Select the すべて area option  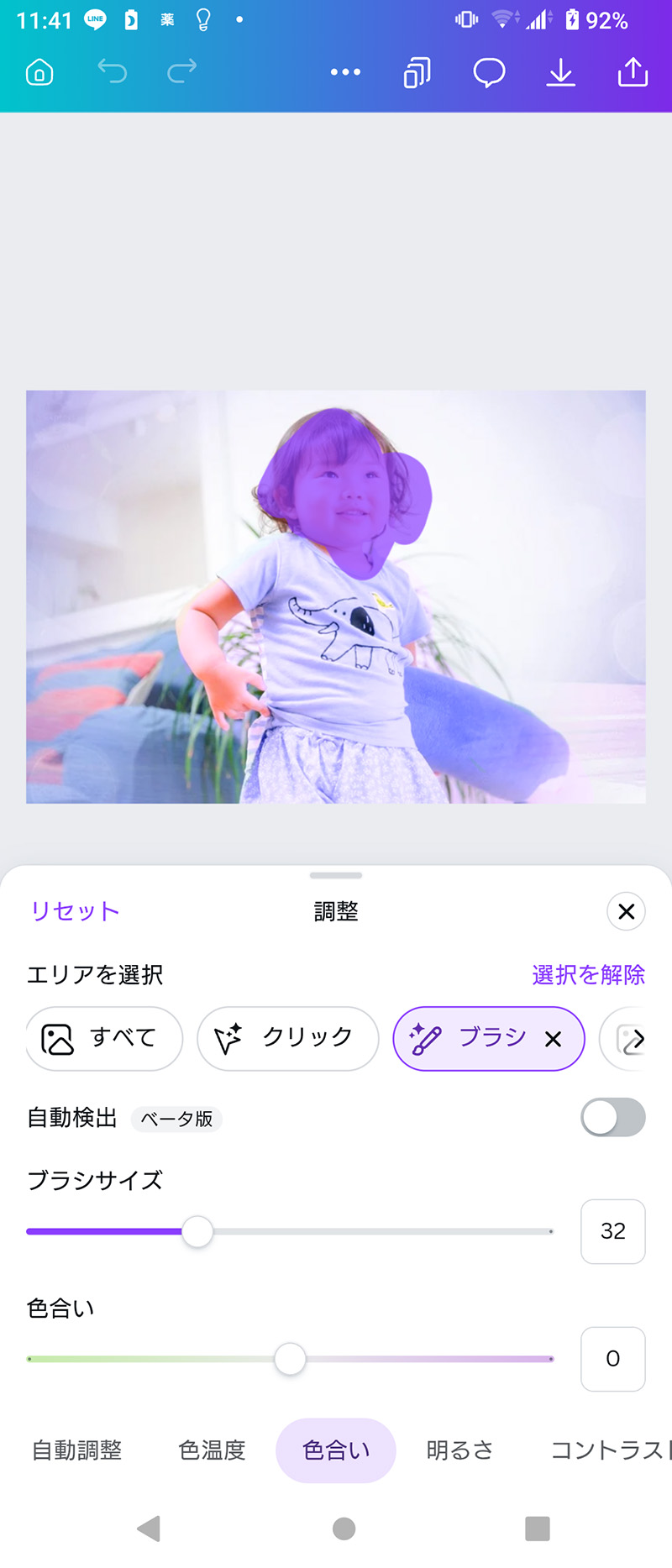[104, 1039]
